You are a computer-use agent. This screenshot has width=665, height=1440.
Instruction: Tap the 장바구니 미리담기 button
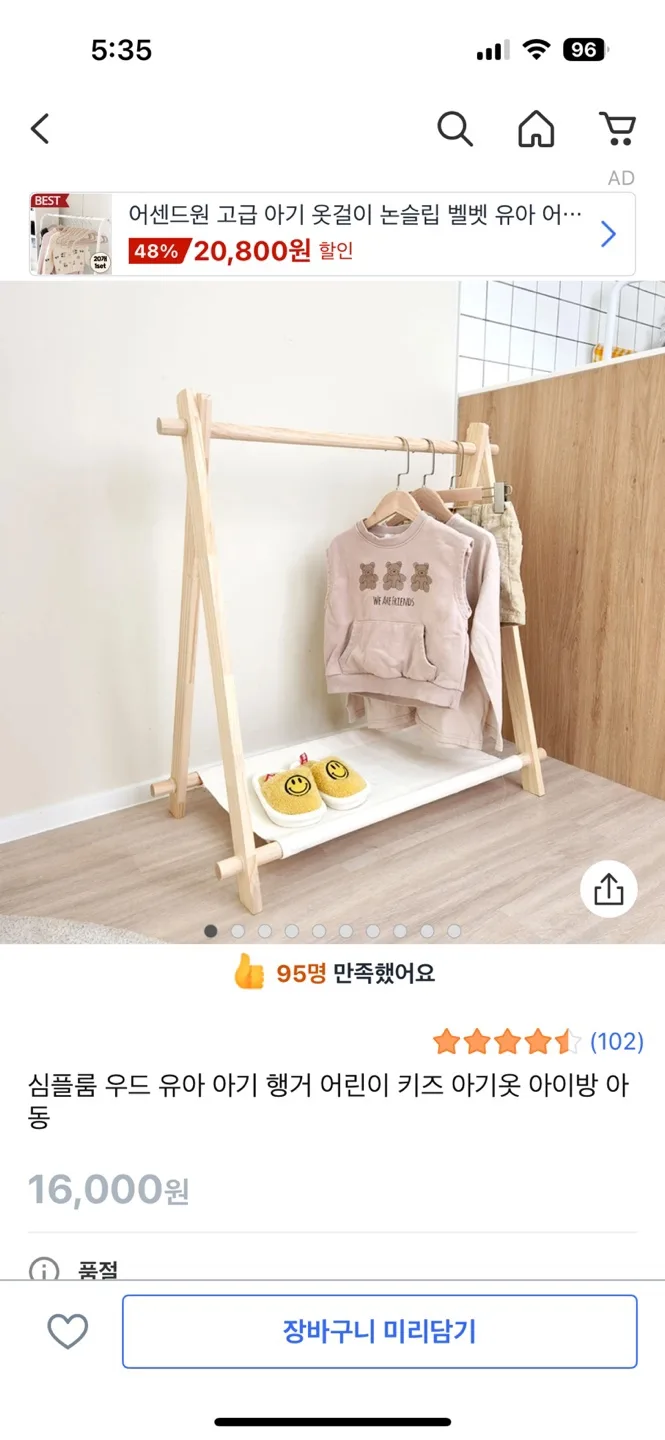point(379,1331)
